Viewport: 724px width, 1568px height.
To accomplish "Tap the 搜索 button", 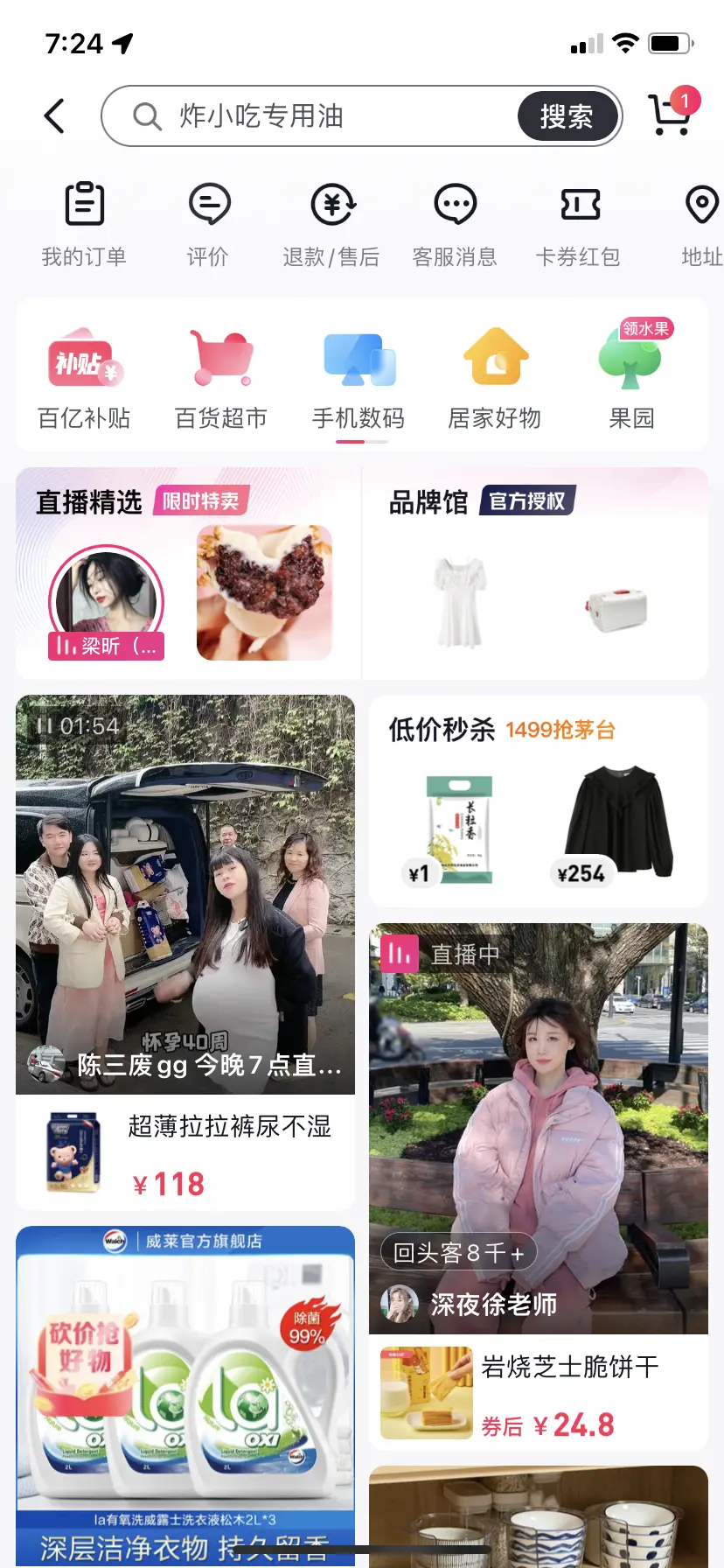I will (x=567, y=116).
